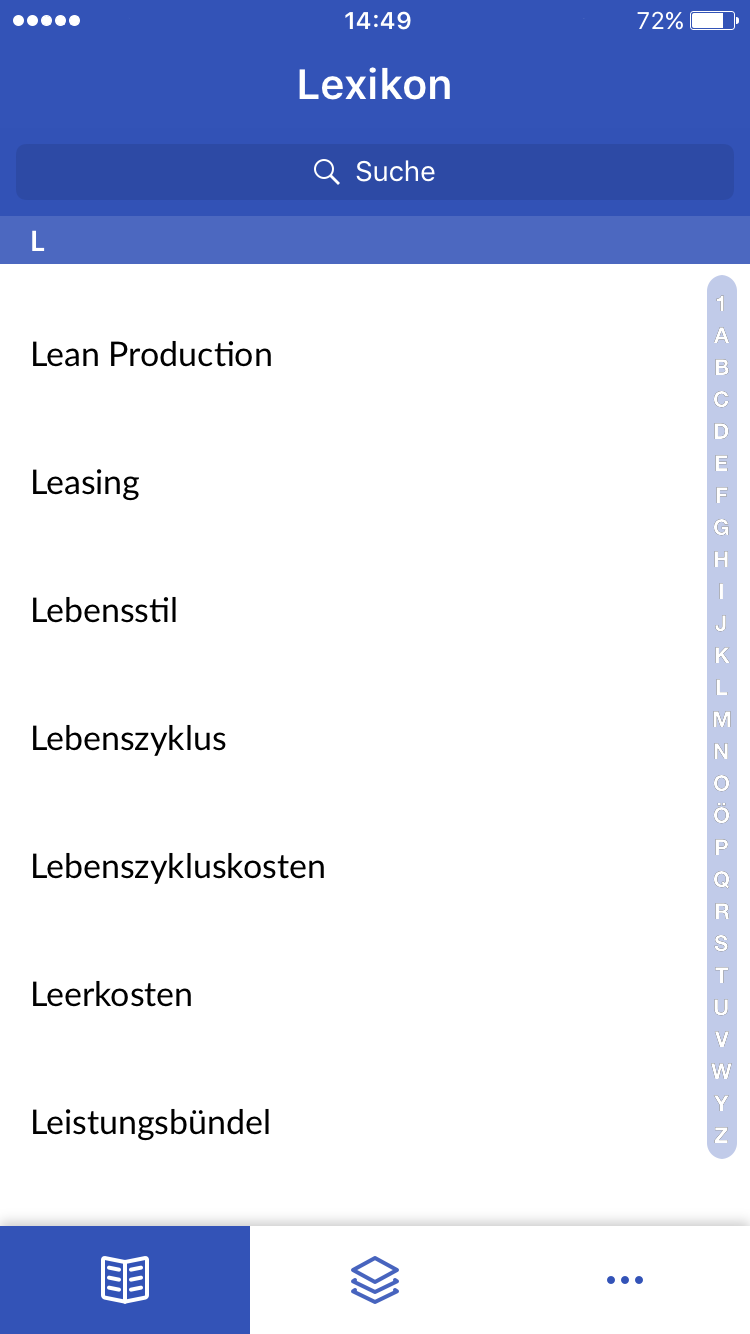Jump to letter G in the index
The width and height of the screenshot is (750, 1334).
[721, 527]
